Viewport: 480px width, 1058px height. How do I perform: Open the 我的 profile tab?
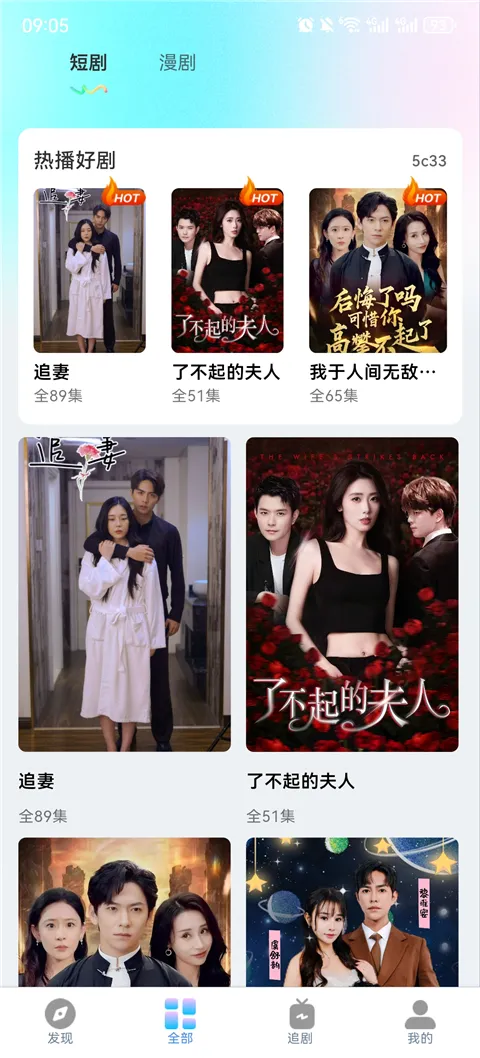420,1022
